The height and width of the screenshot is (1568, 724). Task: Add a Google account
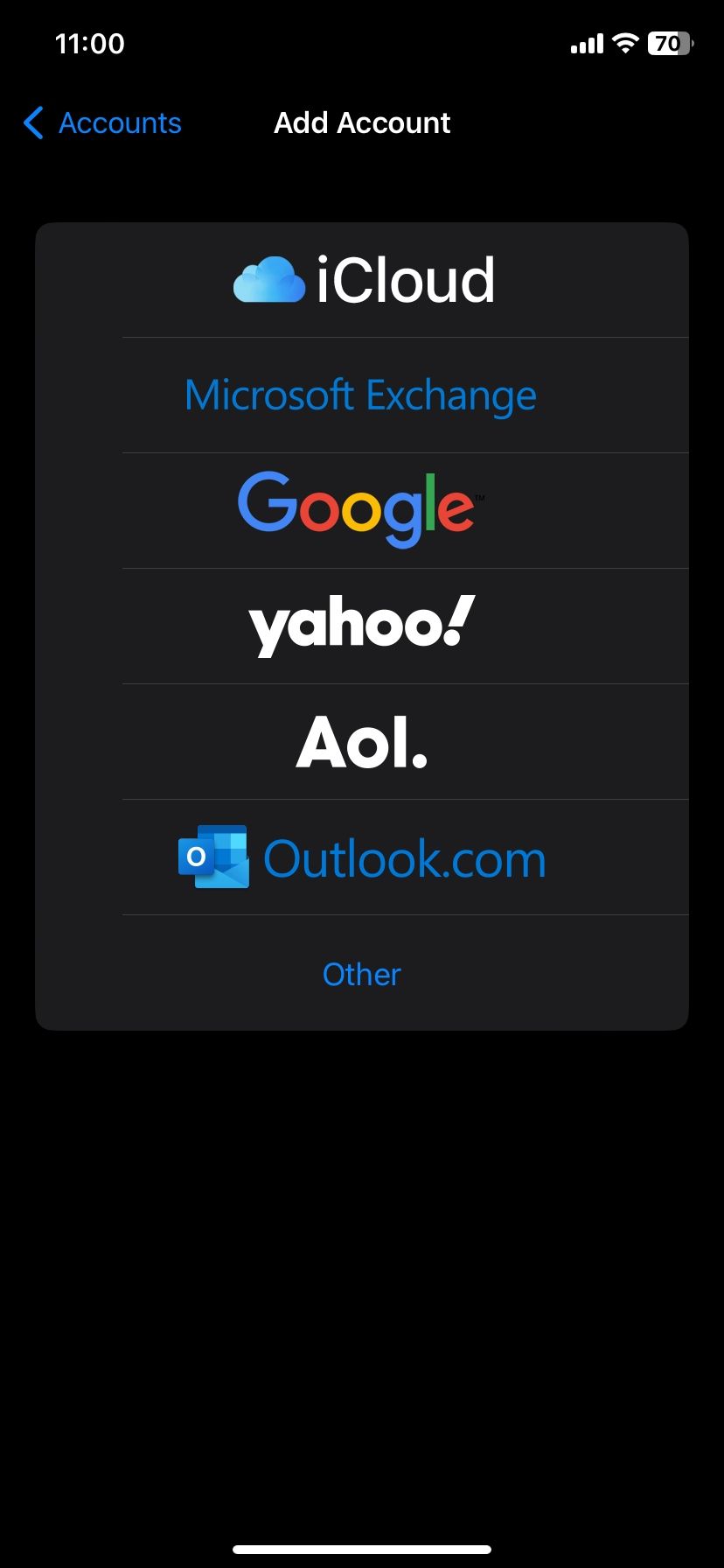pos(362,510)
